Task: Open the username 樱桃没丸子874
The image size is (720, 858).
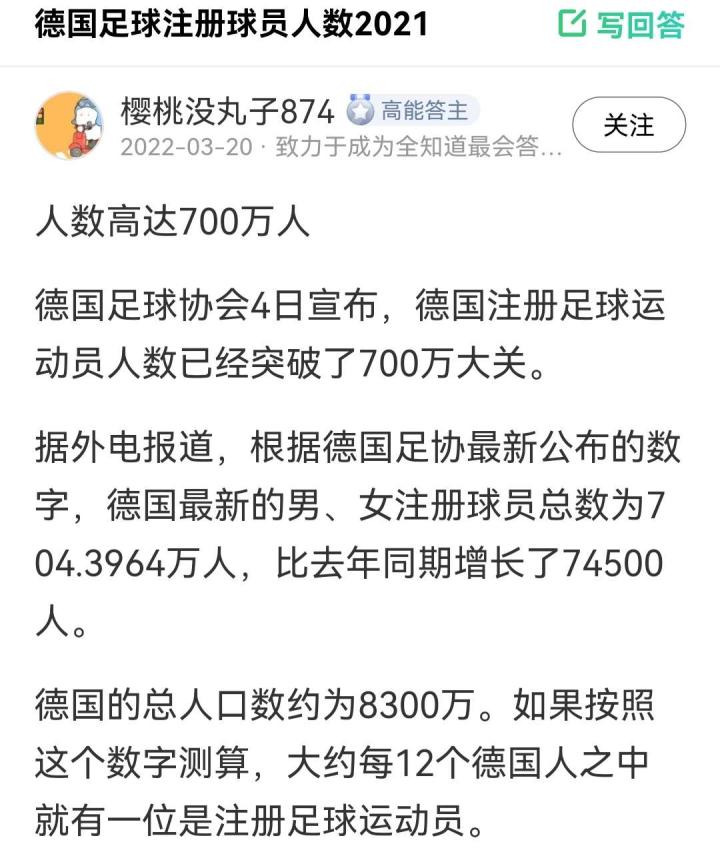Action: pos(226,109)
